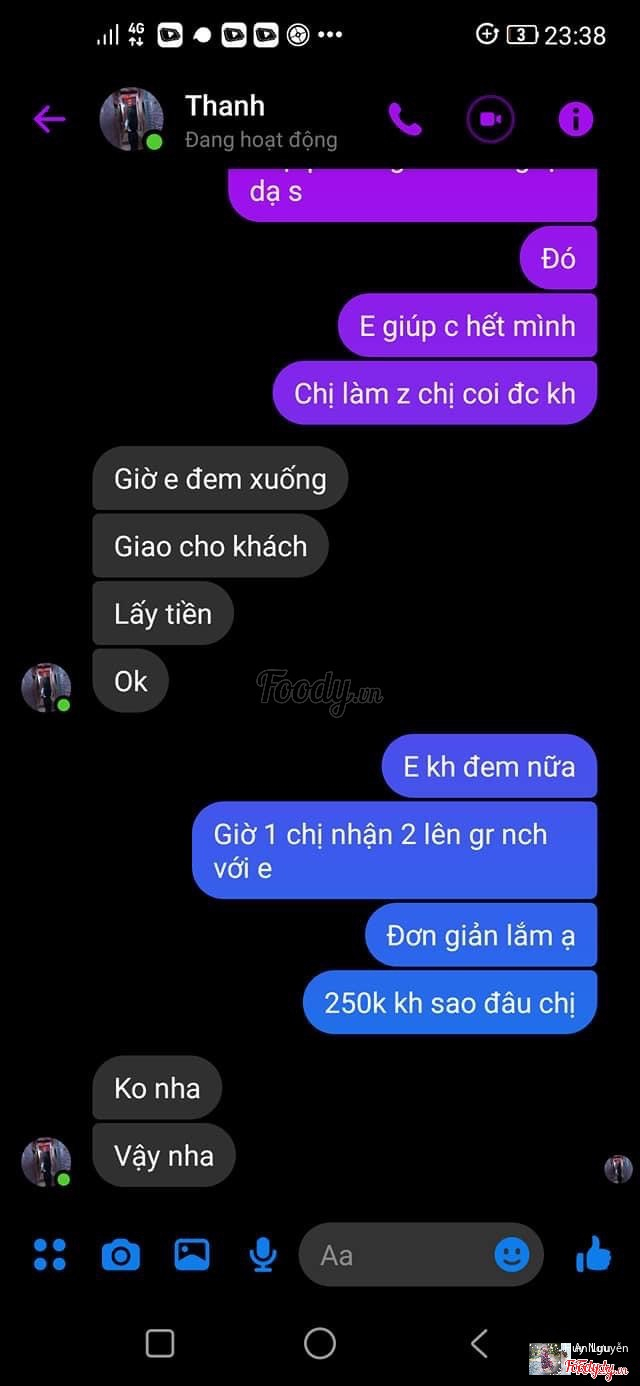Open Thanh's profile picture in the header

[x=131, y=120]
